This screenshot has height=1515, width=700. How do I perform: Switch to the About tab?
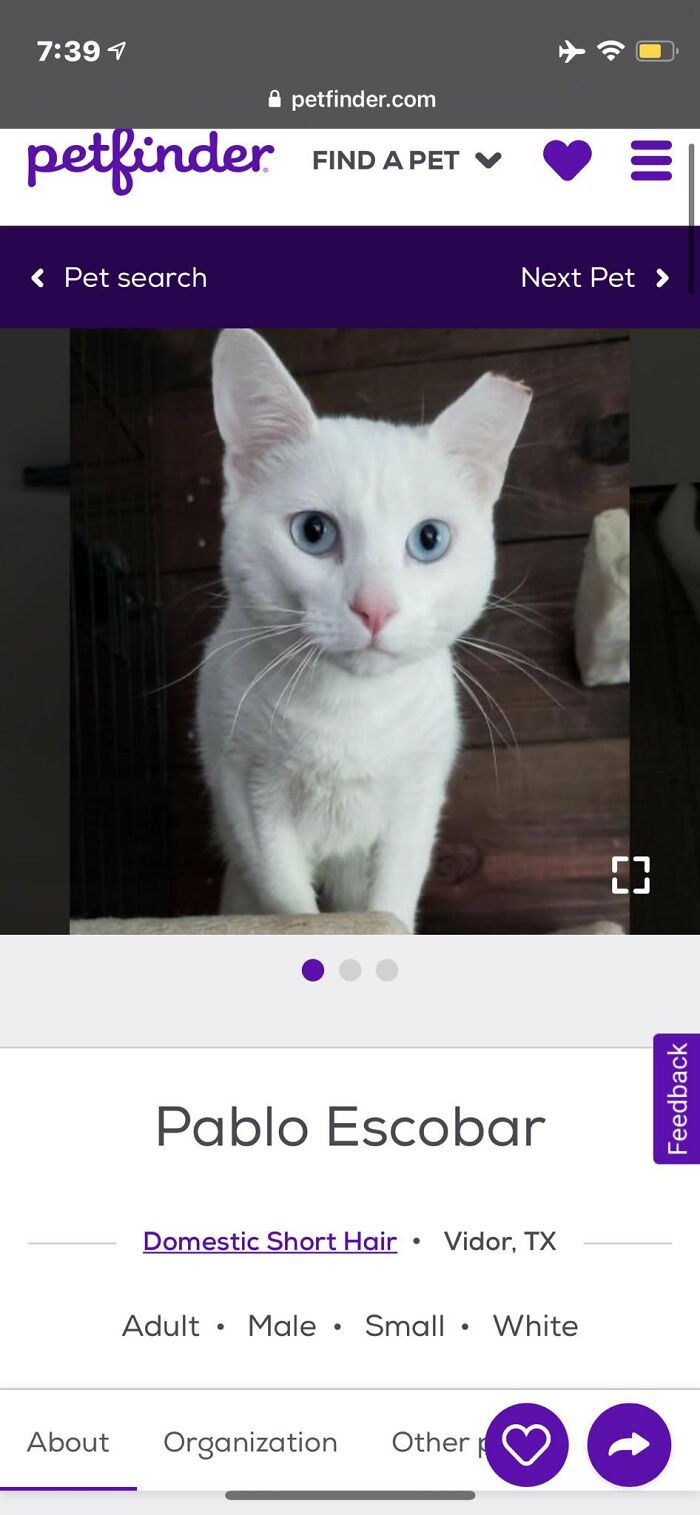[x=68, y=1442]
